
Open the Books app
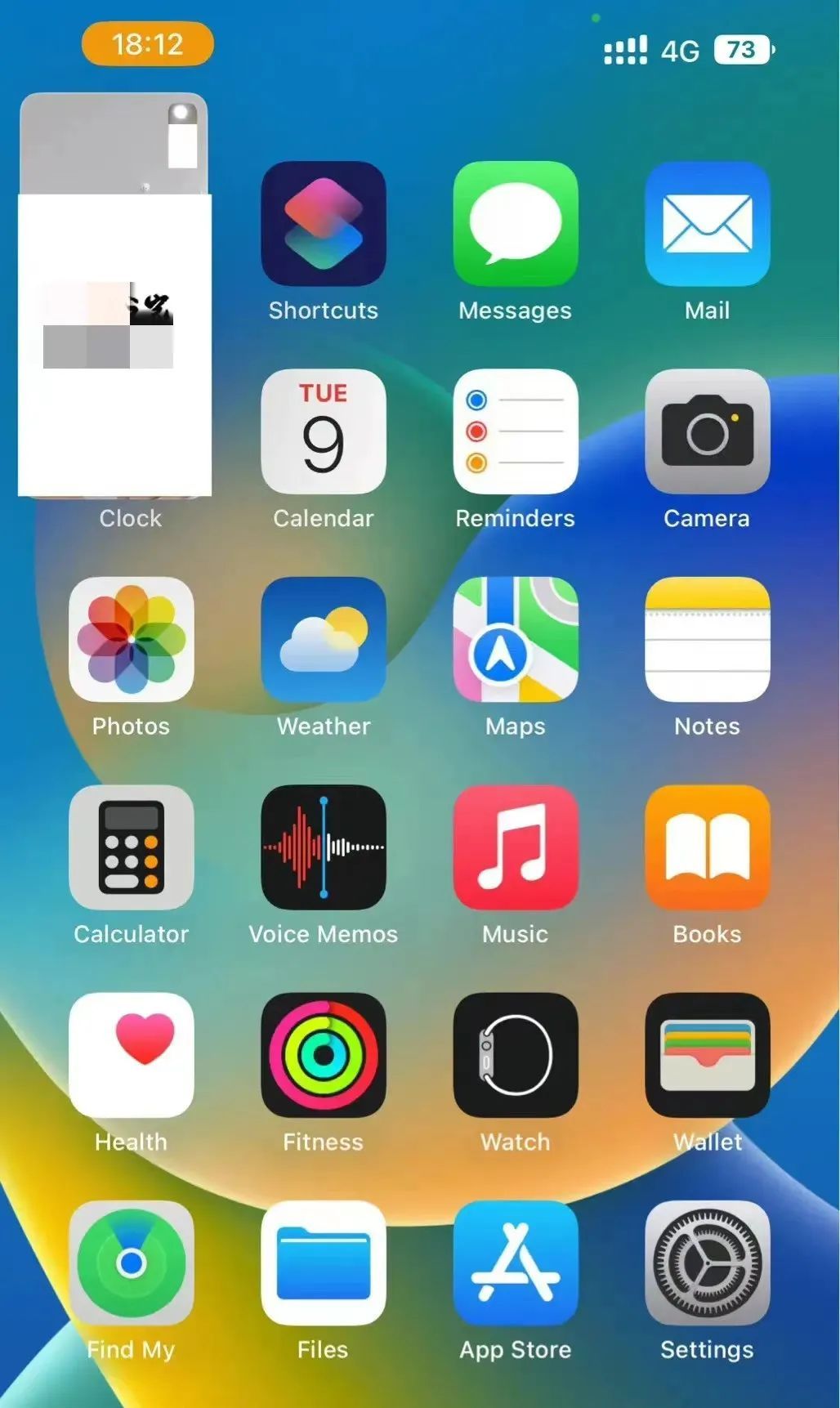pos(707,847)
